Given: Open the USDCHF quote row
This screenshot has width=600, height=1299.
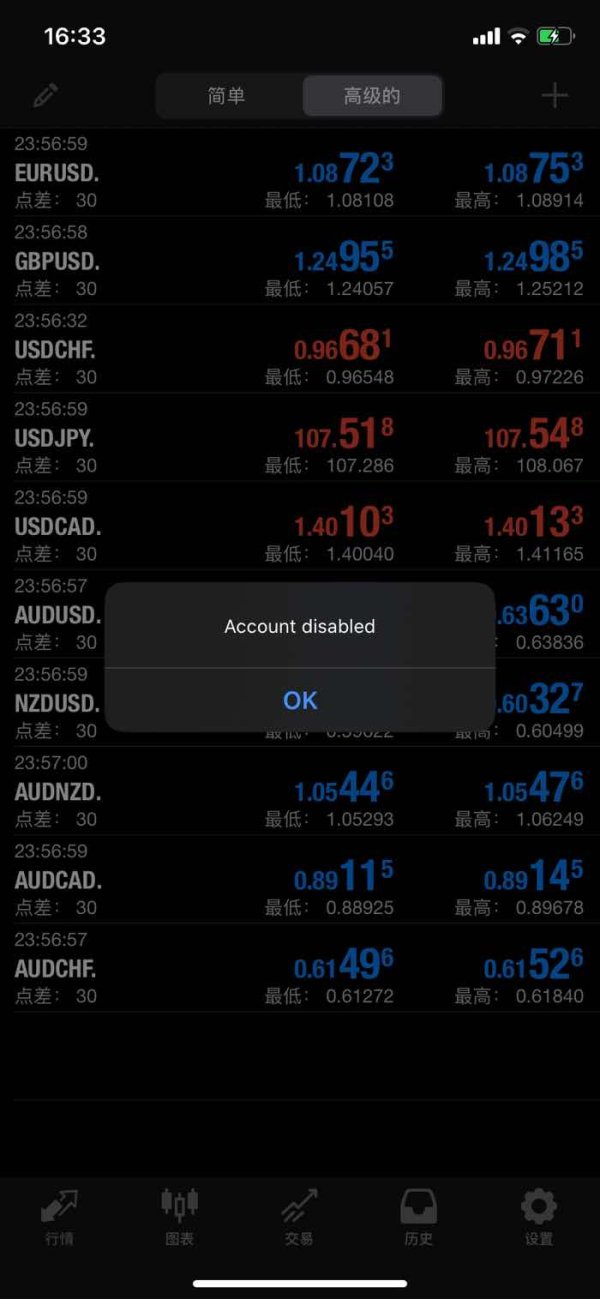Looking at the screenshot, I should pos(300,349).
